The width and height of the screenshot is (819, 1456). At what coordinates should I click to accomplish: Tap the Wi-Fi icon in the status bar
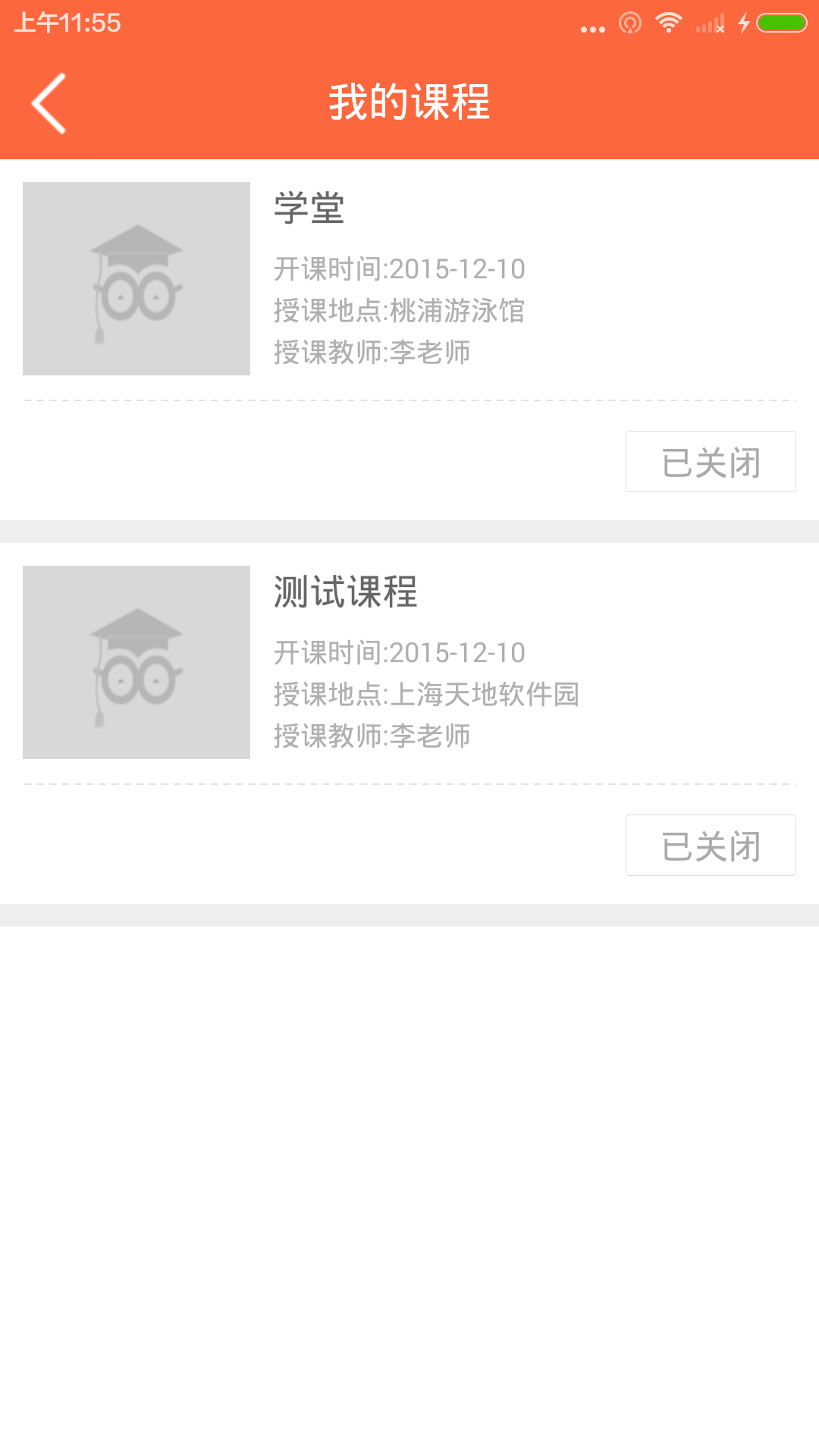pos(668,23)
